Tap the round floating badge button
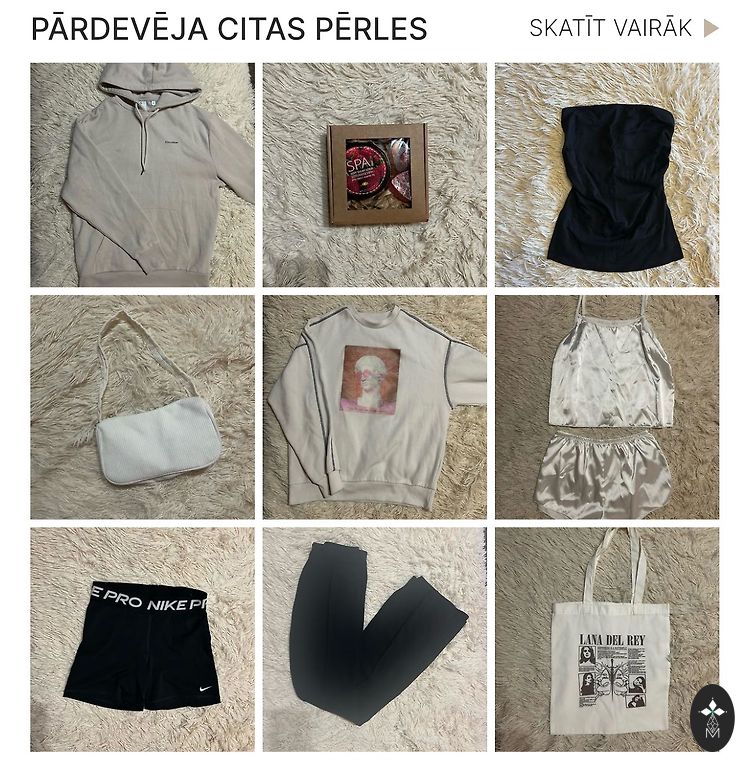The image size is (751, 768). point(712,717)
